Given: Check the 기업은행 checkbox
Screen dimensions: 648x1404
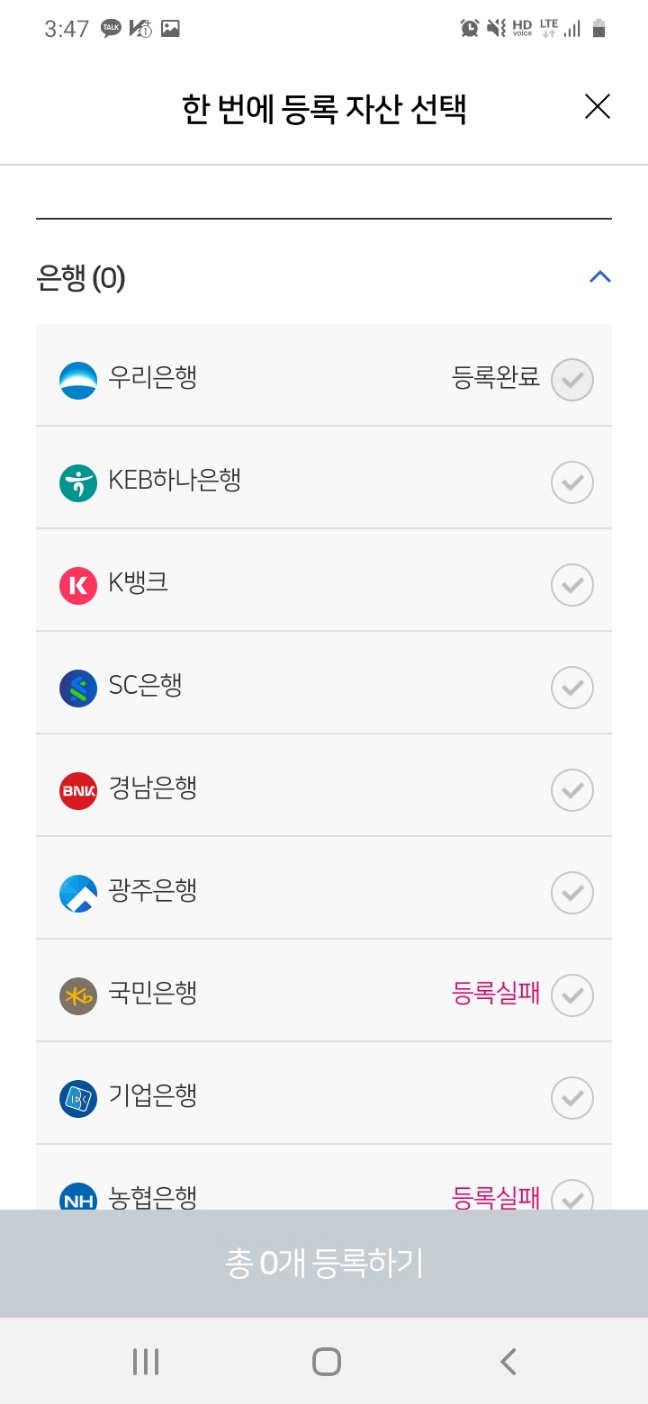Looking at the screenshot, I should point(572,1098).
